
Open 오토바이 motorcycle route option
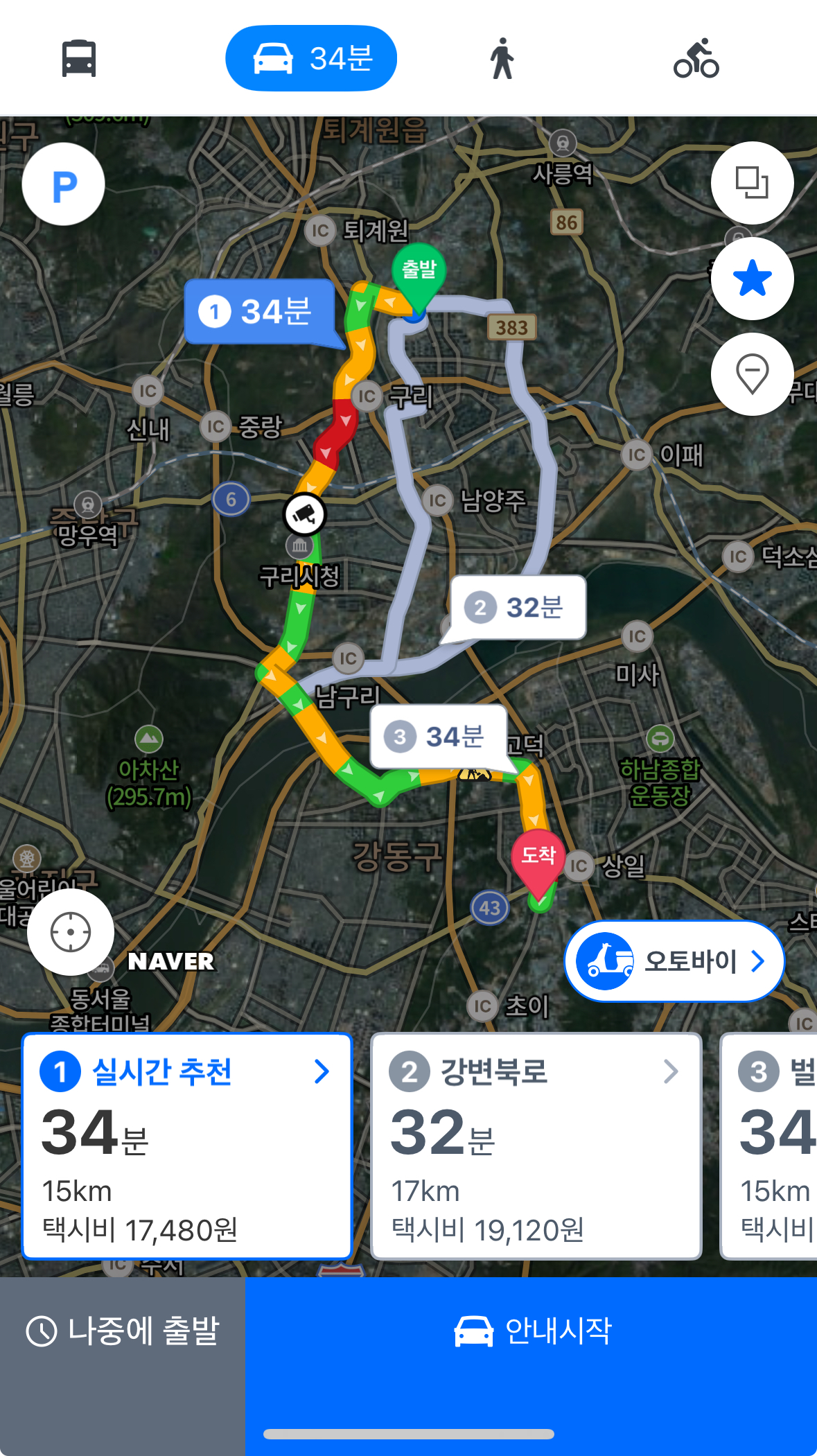[x=674, y=961]
